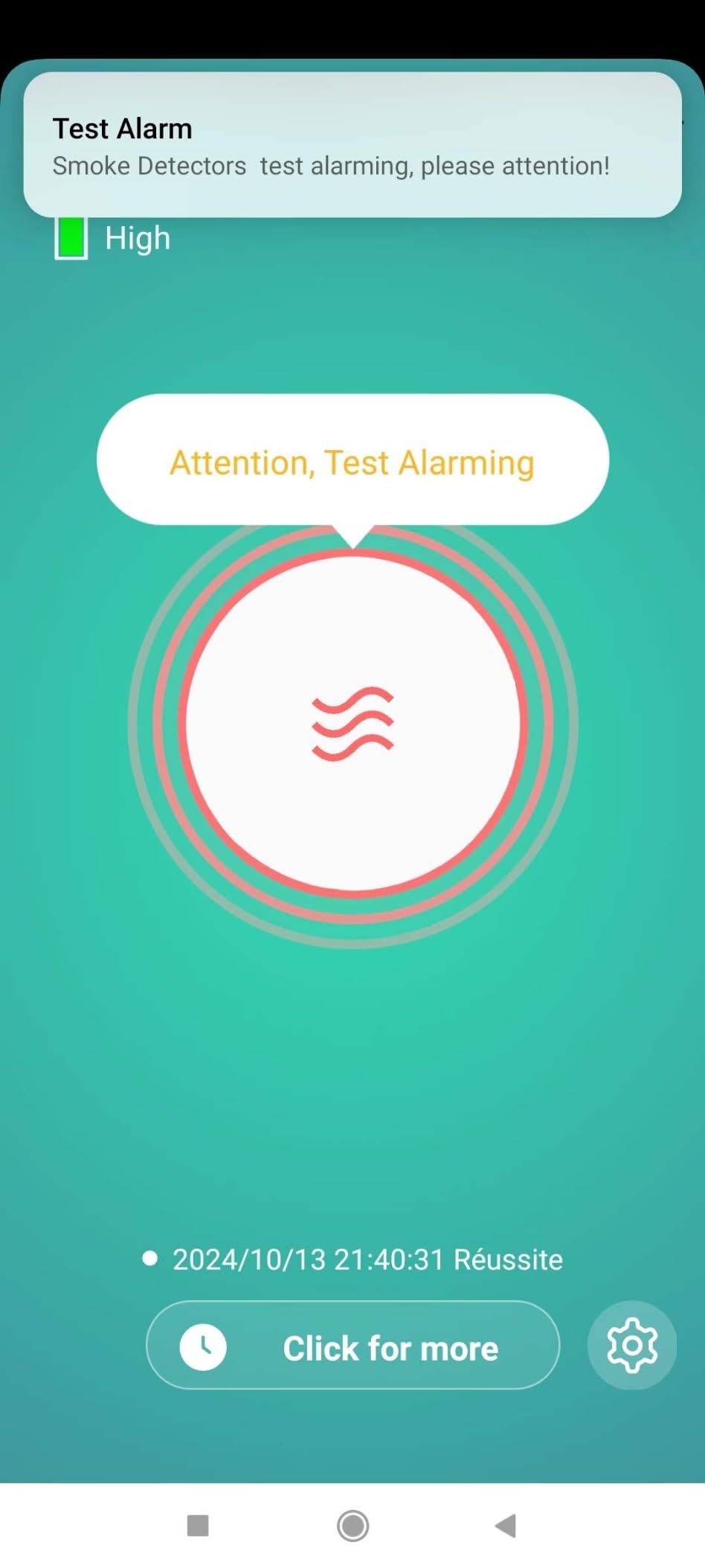
Task: Open recent apps with the square button
Action: tap(198, 1526)
